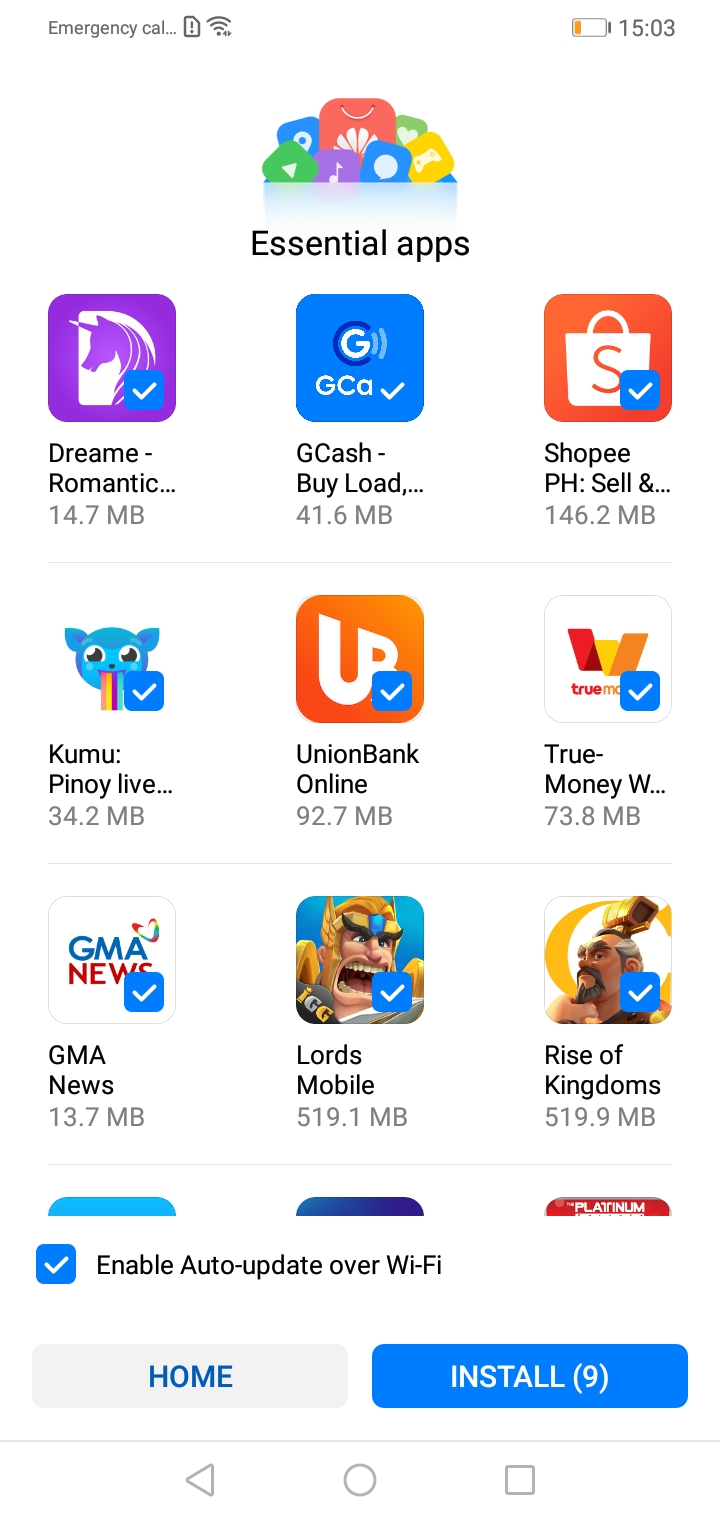The width and height of the screenshot is (720, 1520).
Task: Go to HOME button
Action: (x=190, y=1377)
